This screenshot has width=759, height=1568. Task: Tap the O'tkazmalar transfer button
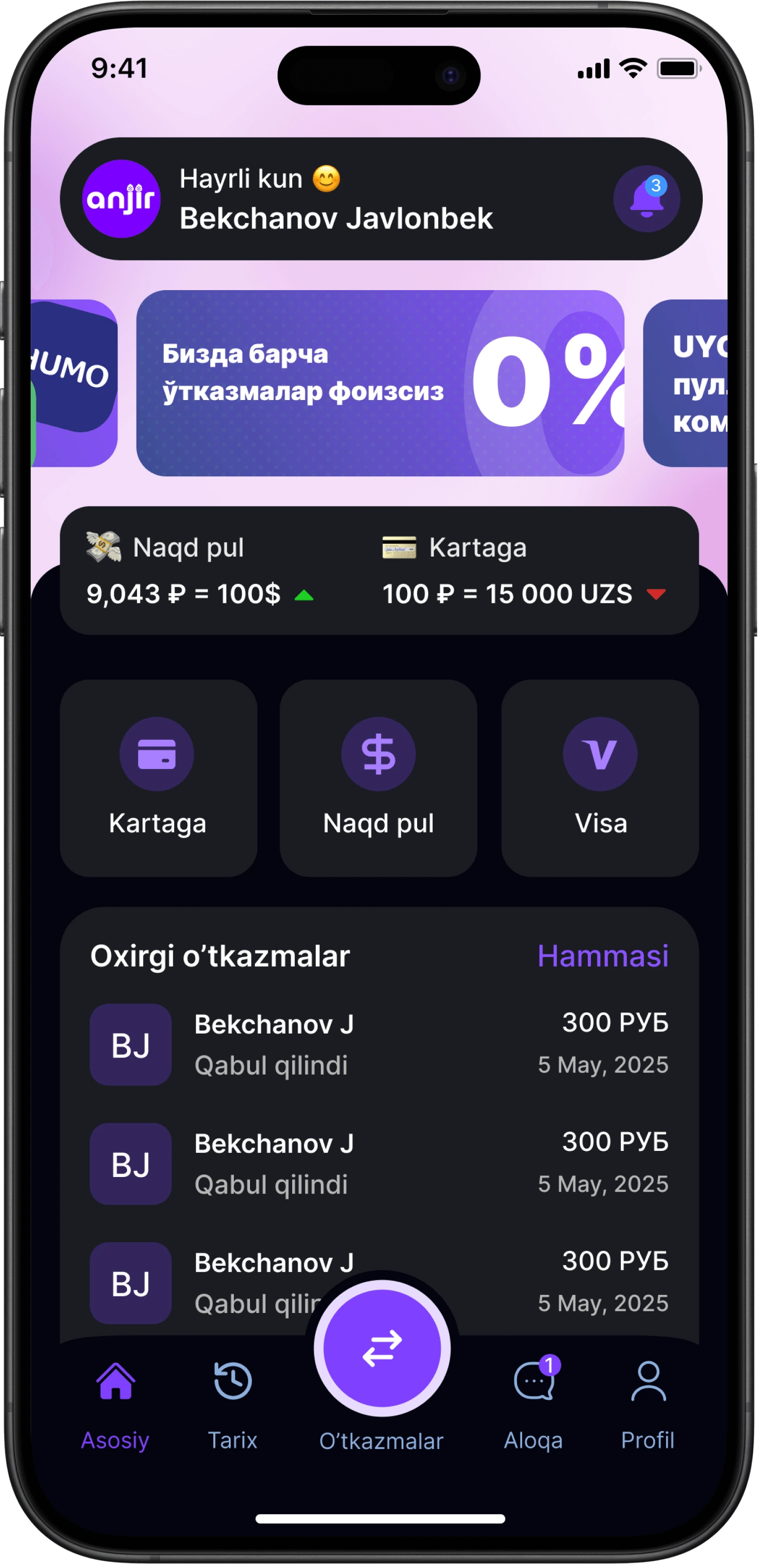point(382,1348)
